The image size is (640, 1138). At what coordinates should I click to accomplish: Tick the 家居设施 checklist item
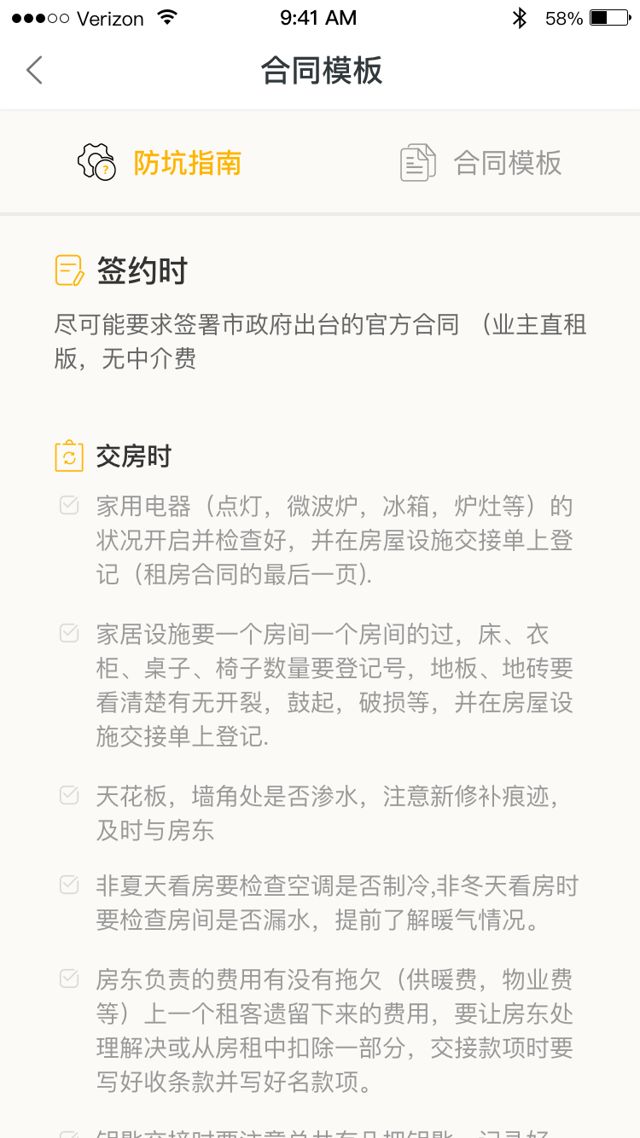(69, 634)
